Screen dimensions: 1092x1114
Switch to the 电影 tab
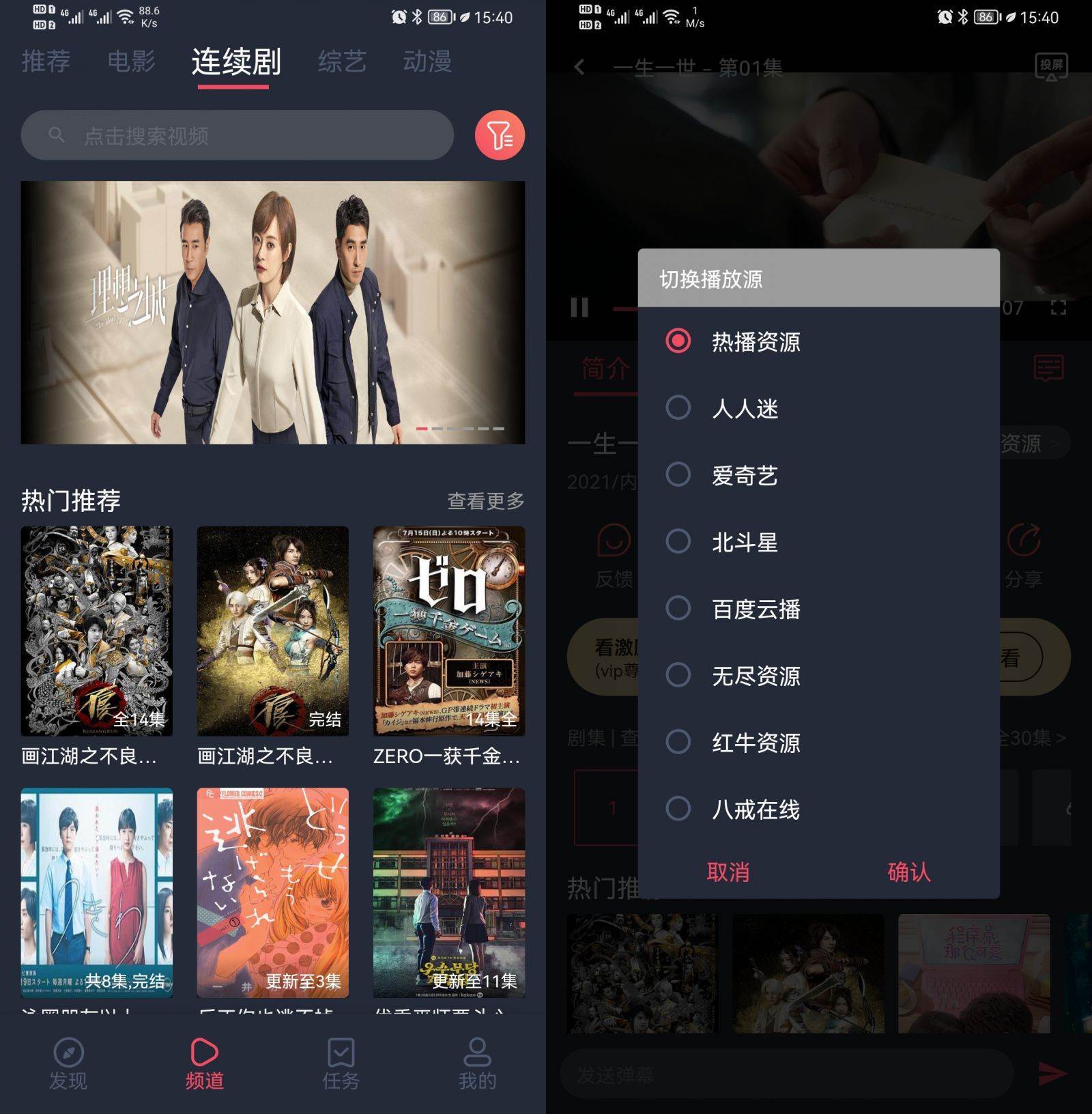(131, 61)
